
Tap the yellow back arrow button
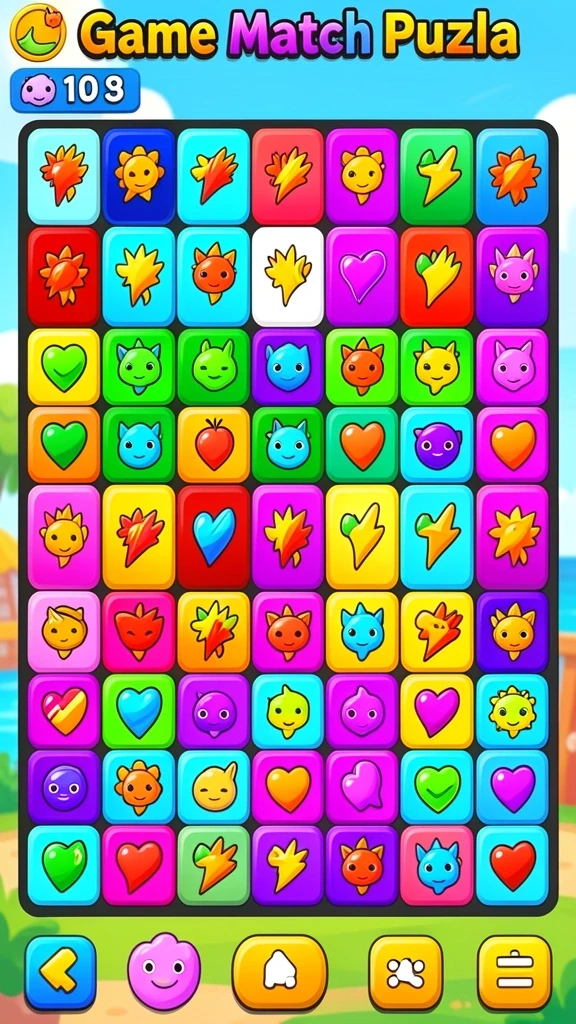61,973
